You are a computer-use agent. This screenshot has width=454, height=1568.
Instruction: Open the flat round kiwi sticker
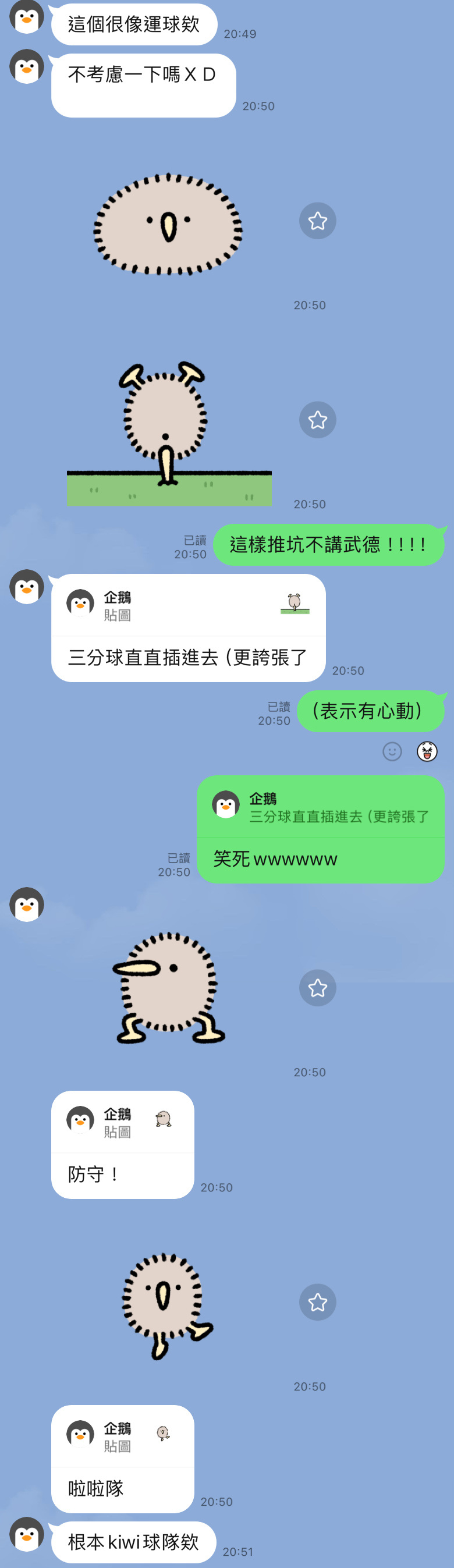tap(168, 225)
